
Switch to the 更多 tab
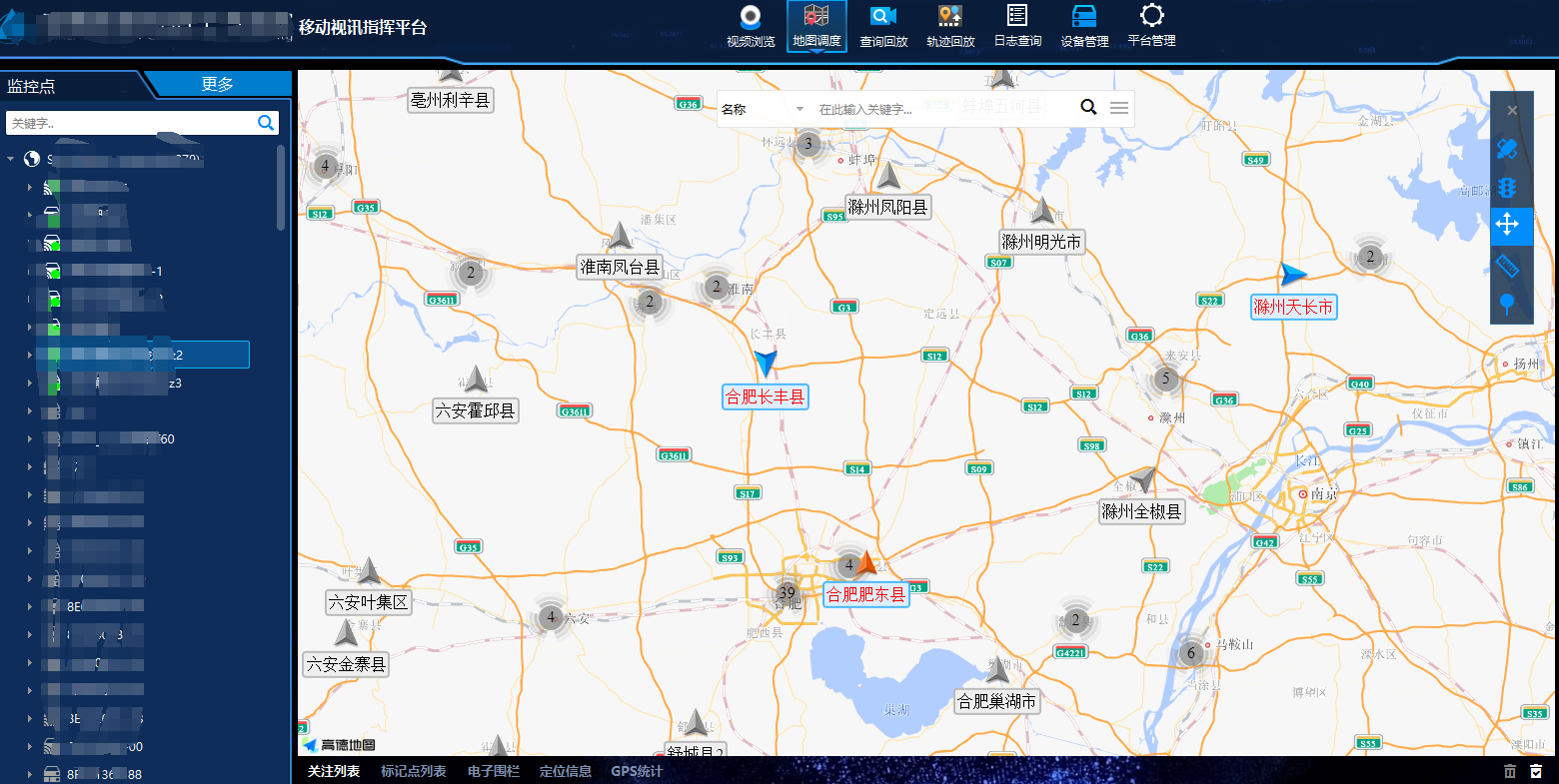[x=217, y=84]
